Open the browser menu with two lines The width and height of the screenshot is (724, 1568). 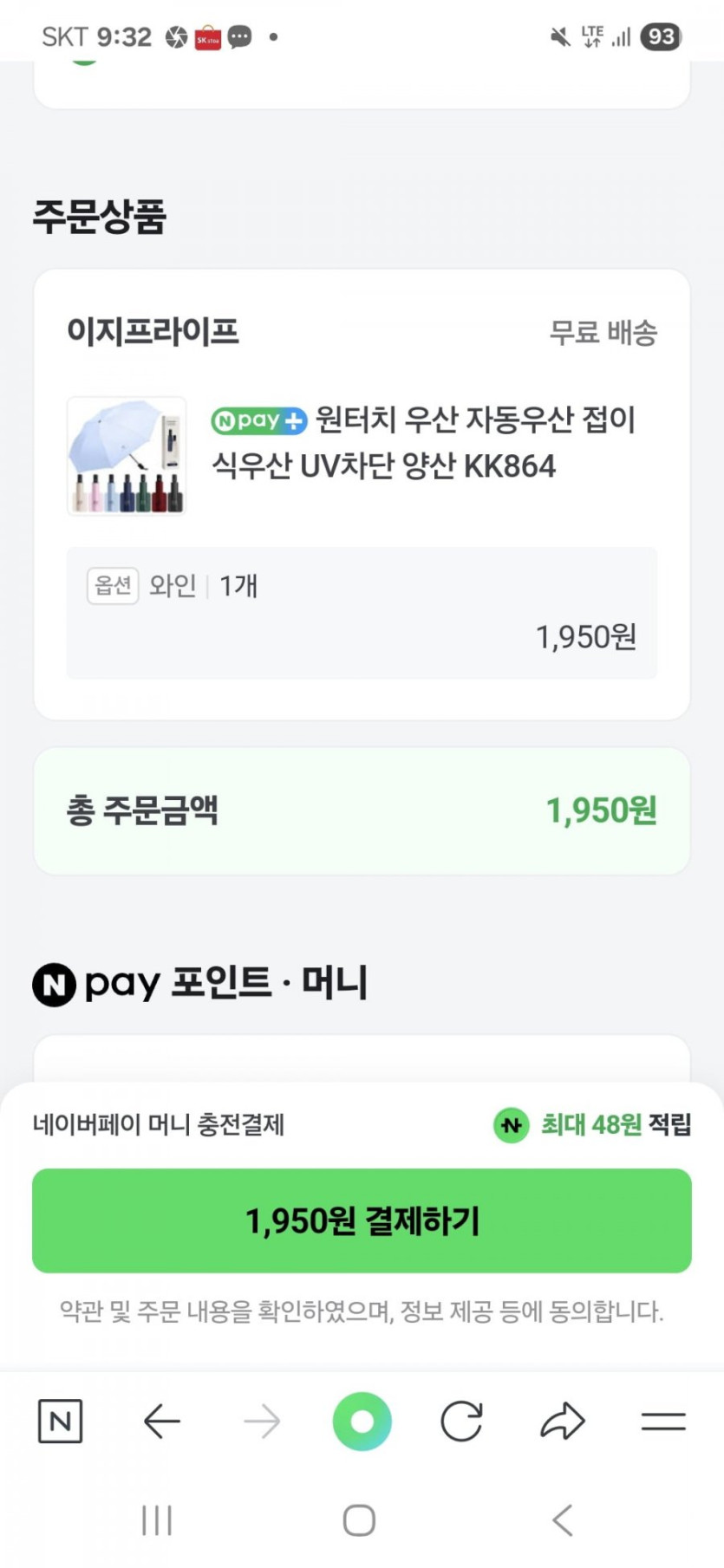(x=663, y=1421)
